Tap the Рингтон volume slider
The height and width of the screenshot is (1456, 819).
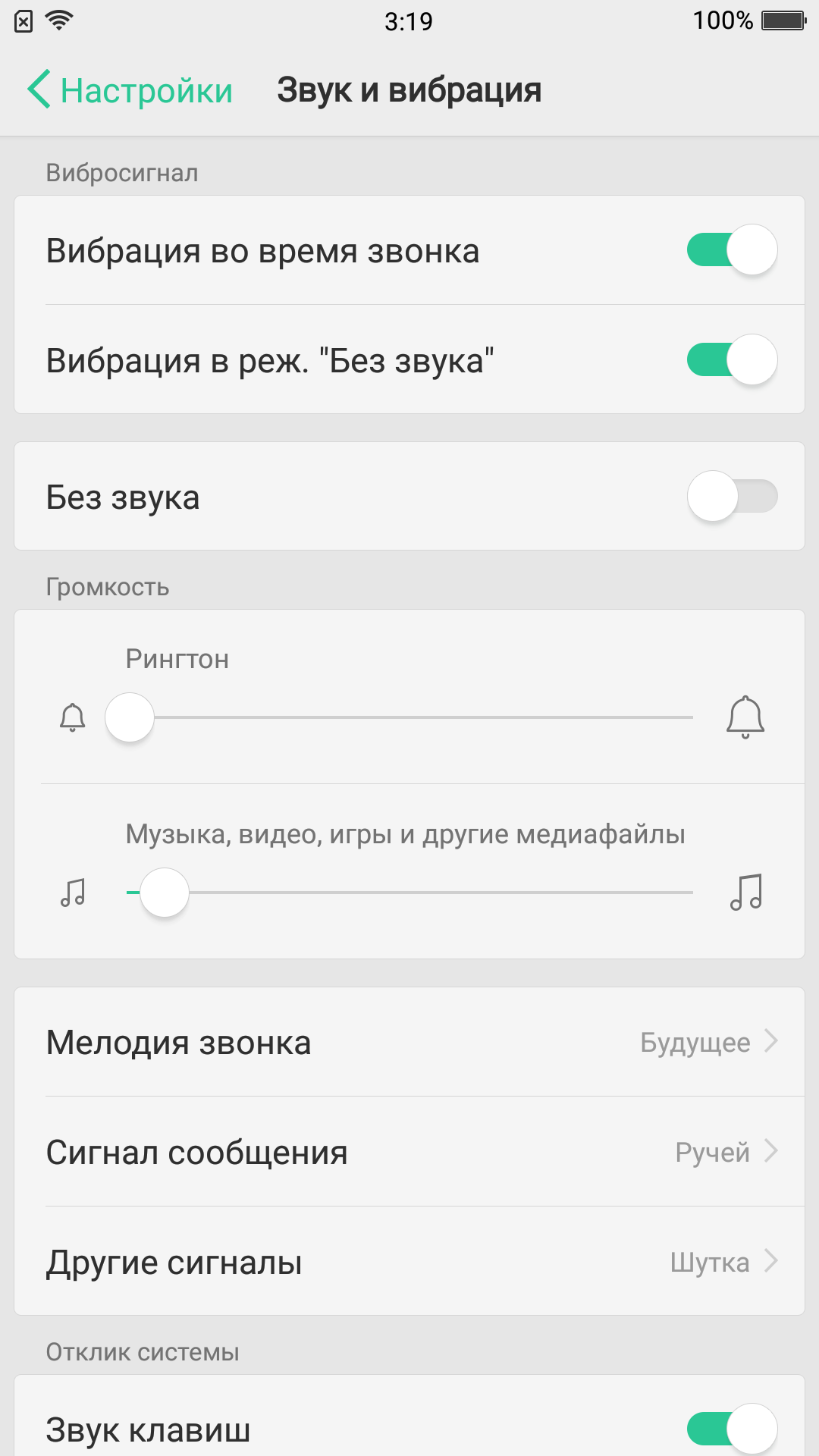(409, 717)
